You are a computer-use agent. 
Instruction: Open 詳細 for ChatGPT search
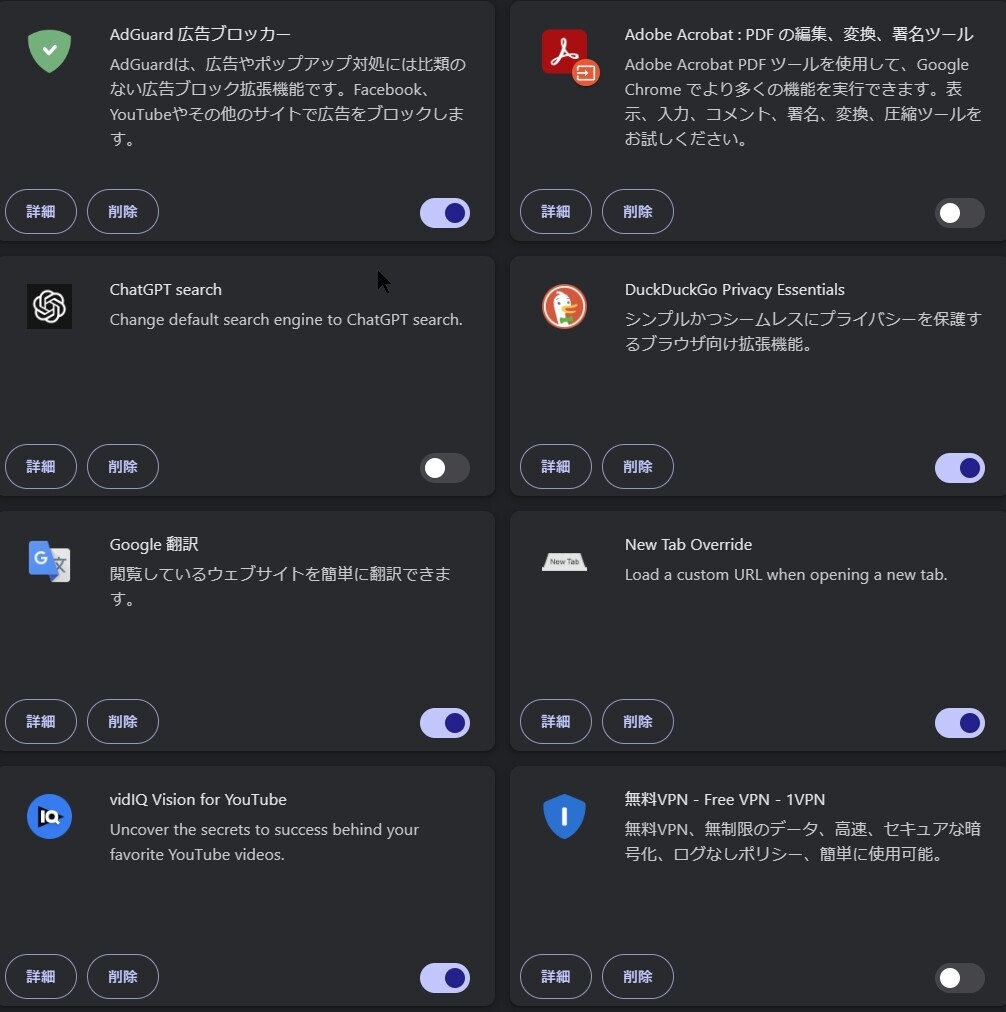tap(41, 467)
